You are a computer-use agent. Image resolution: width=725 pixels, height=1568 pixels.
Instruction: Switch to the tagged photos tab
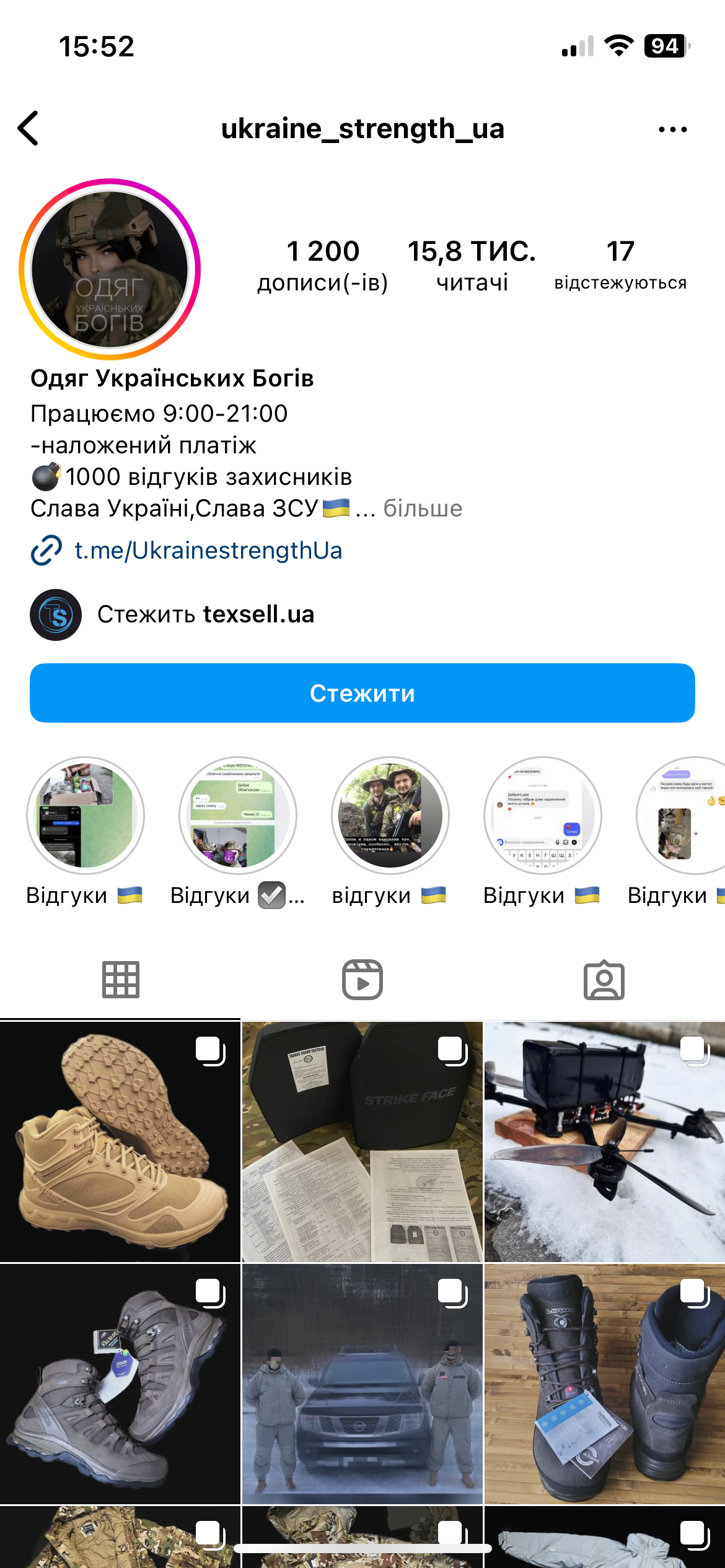point(604,980)
